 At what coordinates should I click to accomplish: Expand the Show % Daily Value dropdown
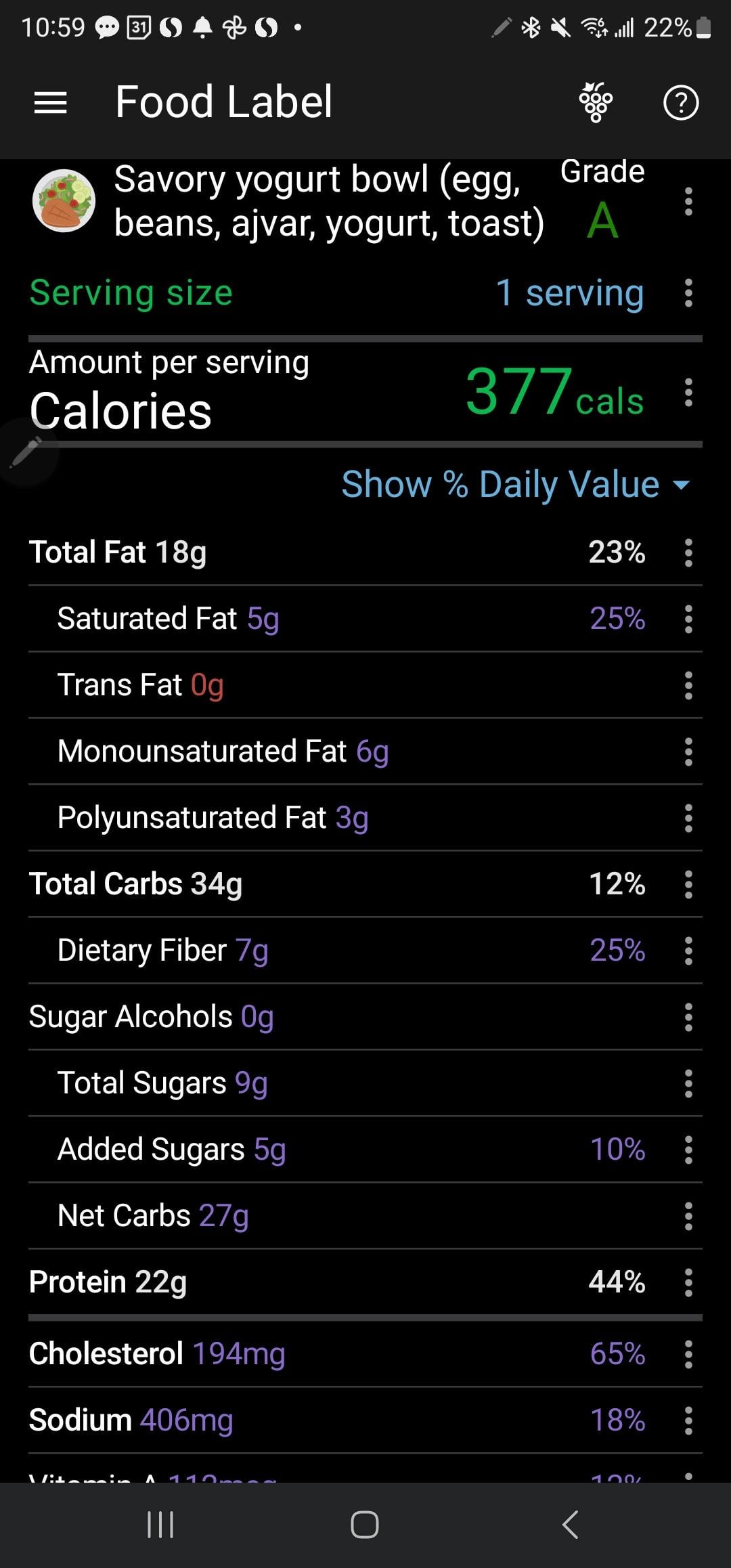516,485
